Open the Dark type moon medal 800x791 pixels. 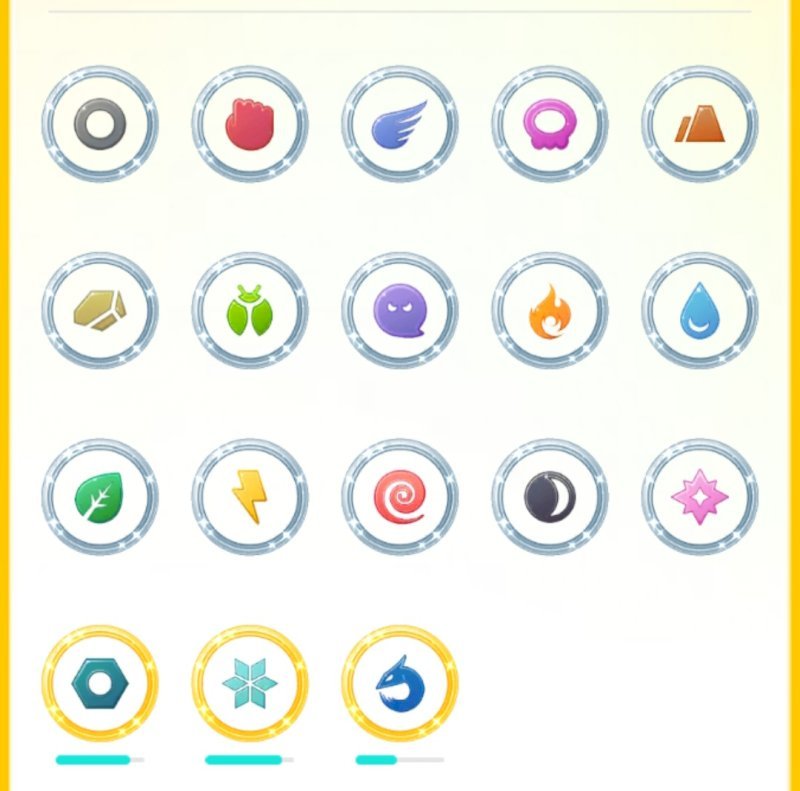[549, 497]
